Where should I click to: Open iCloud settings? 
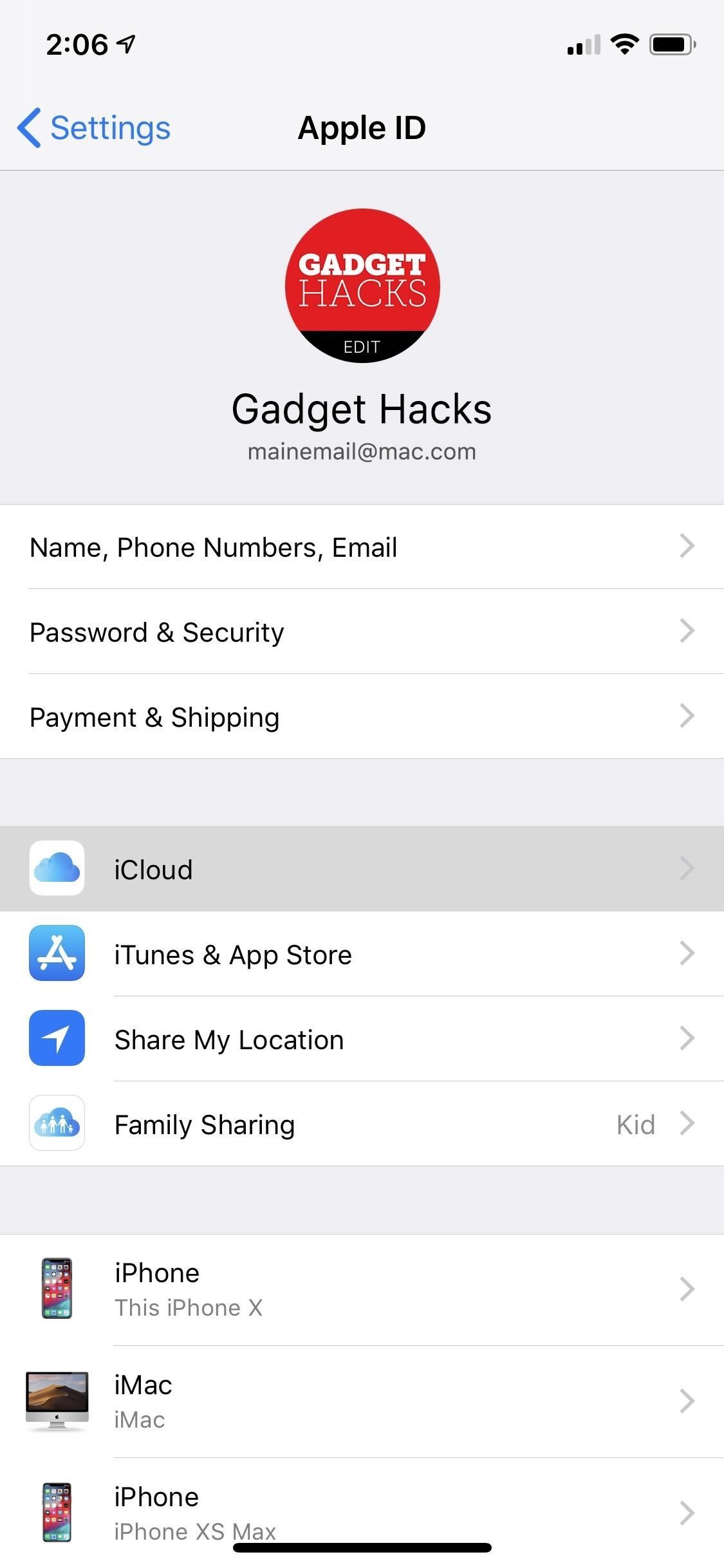click(362, 869)
